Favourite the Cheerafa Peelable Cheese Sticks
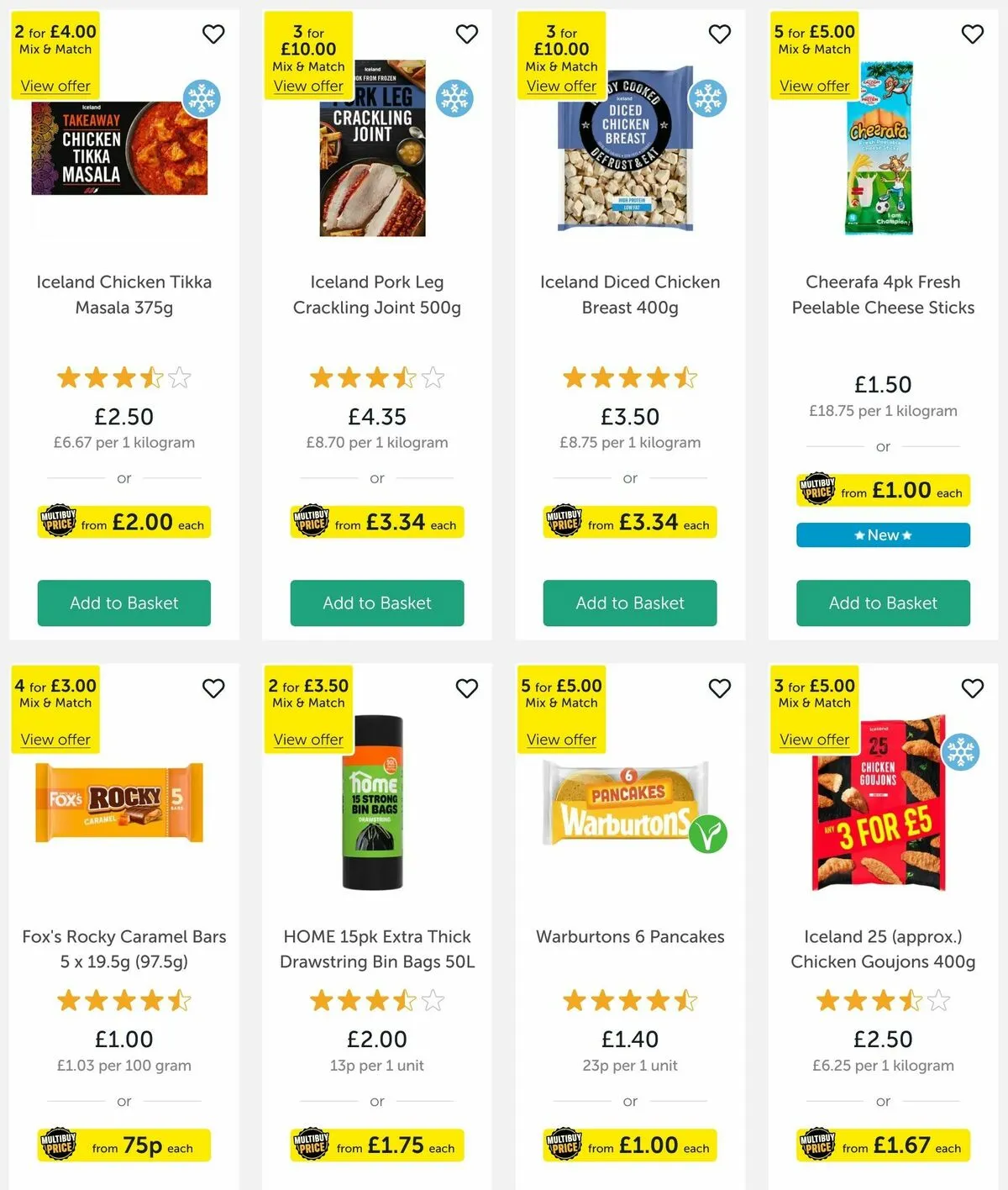 click(972, 34)
